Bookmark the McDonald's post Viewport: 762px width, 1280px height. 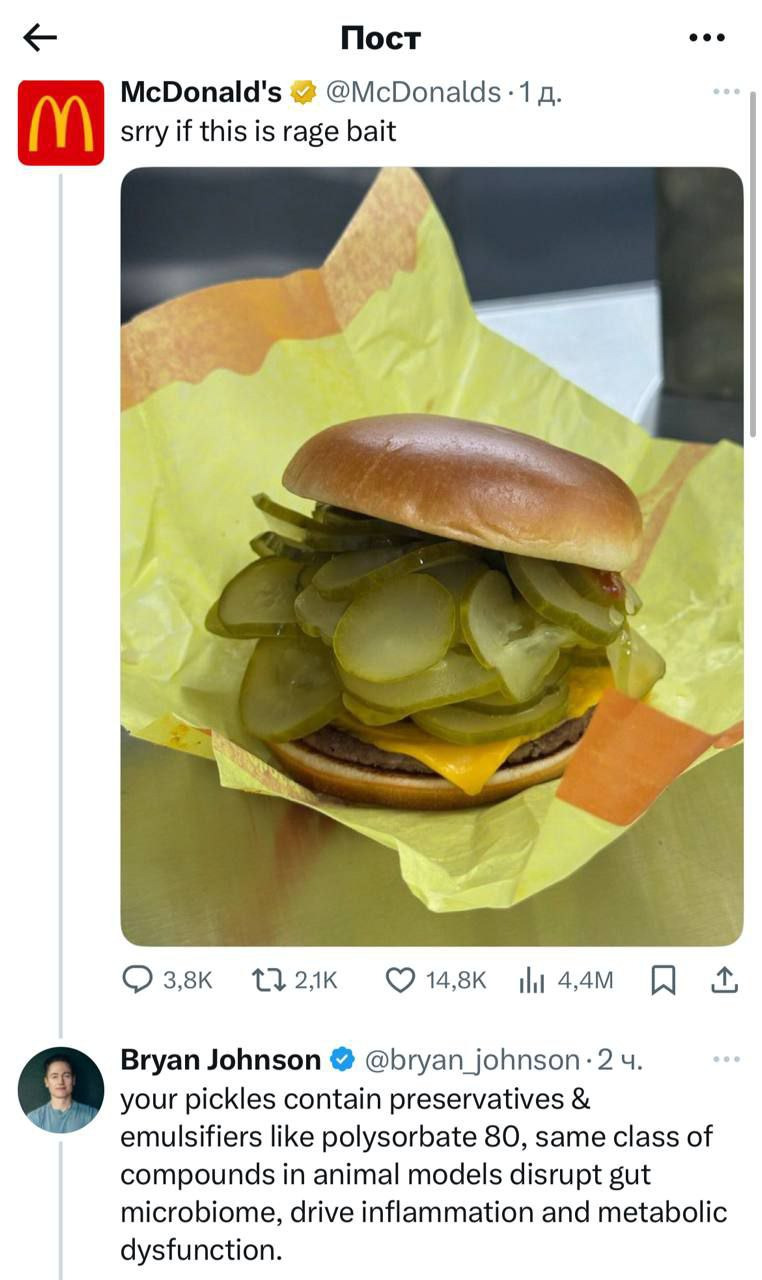662,981
